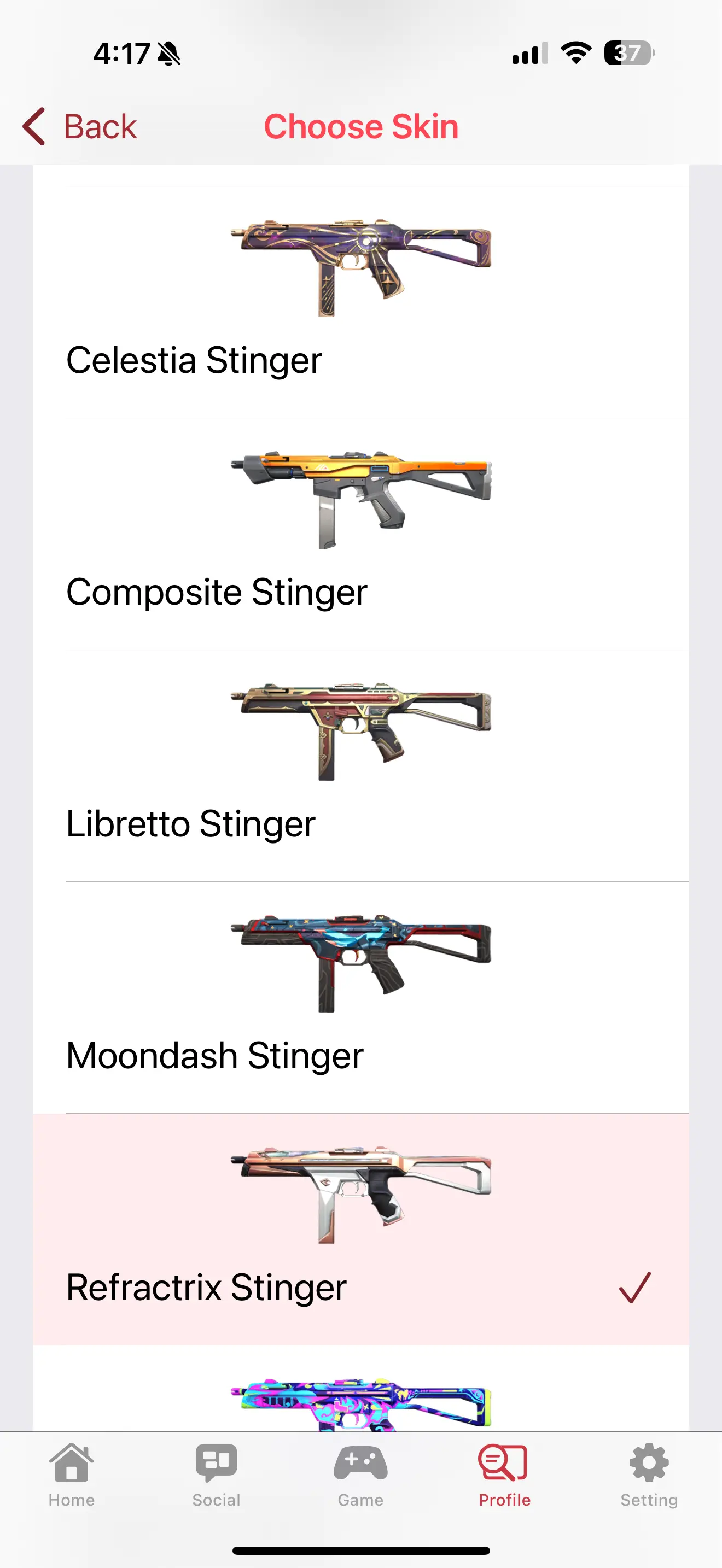Choose the Composite Stinger skin

coord(360,534)
